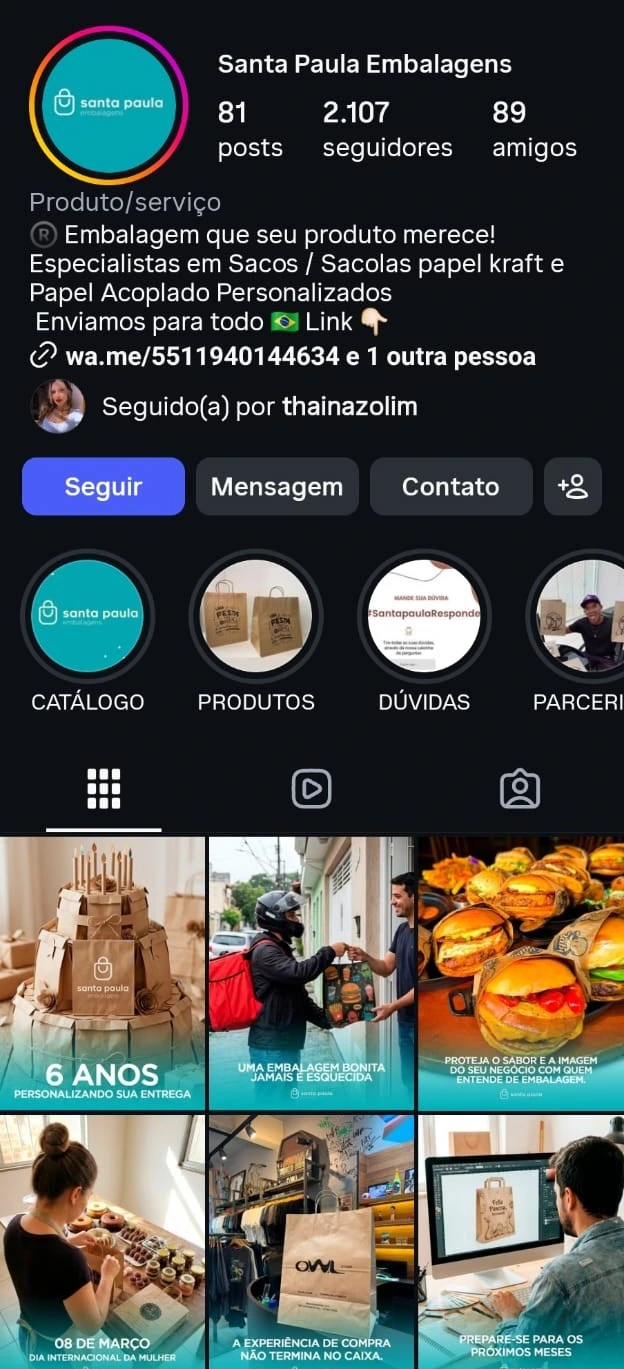Open the A Experiência de Compra post
Image resolution: width=624 pixels, height=1369 pixels.
point(311,1240)
